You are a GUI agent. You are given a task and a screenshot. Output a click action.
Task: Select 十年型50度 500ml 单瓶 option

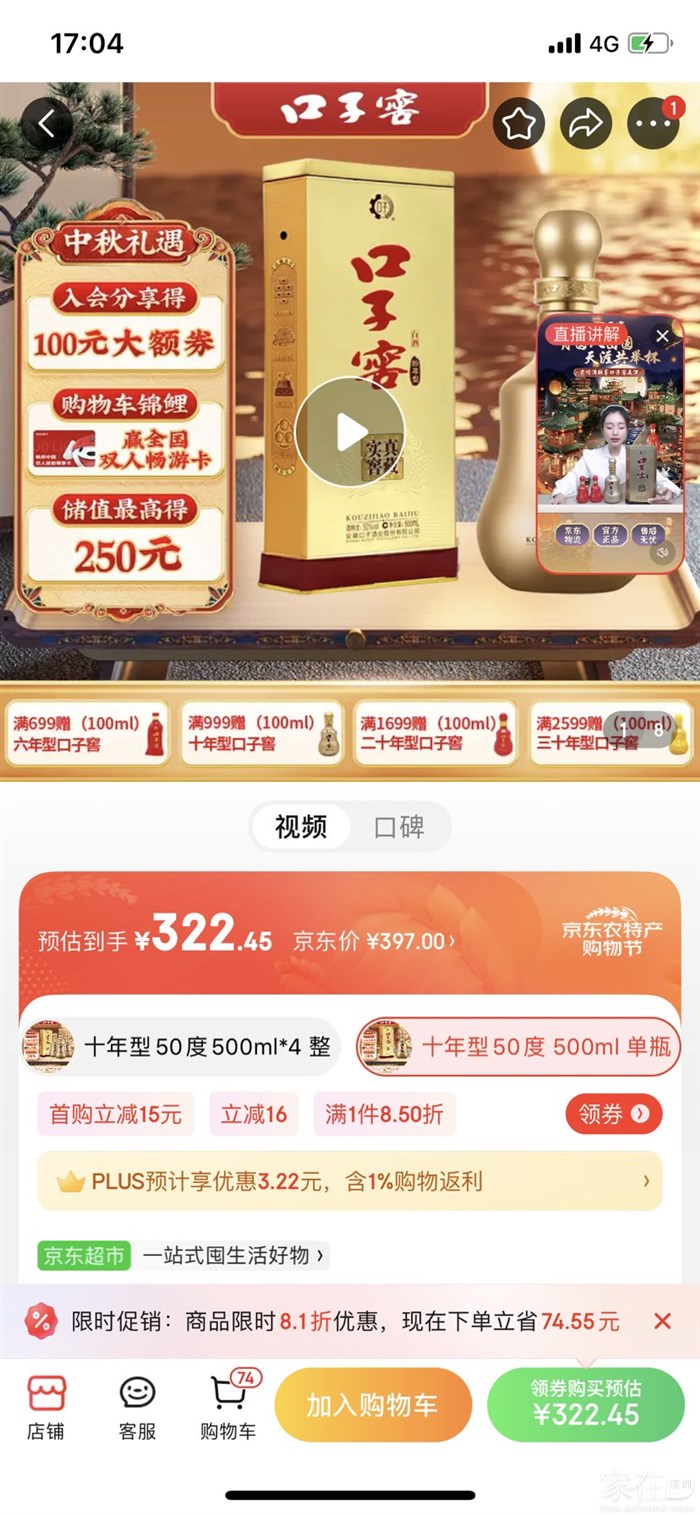(x=519, y=1047)
